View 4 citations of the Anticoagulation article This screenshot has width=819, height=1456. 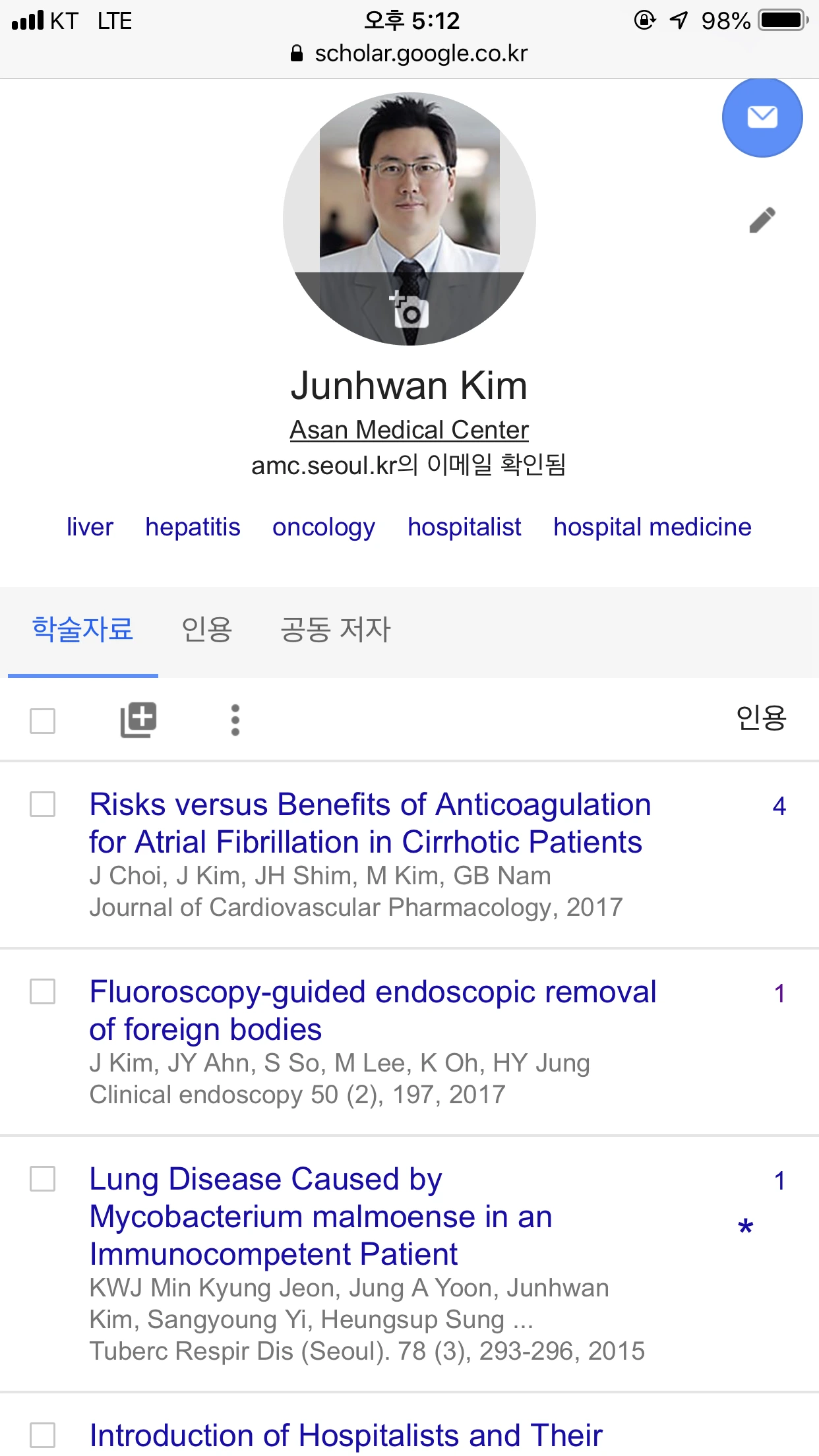pyautogui.click(x=779, y=806)
